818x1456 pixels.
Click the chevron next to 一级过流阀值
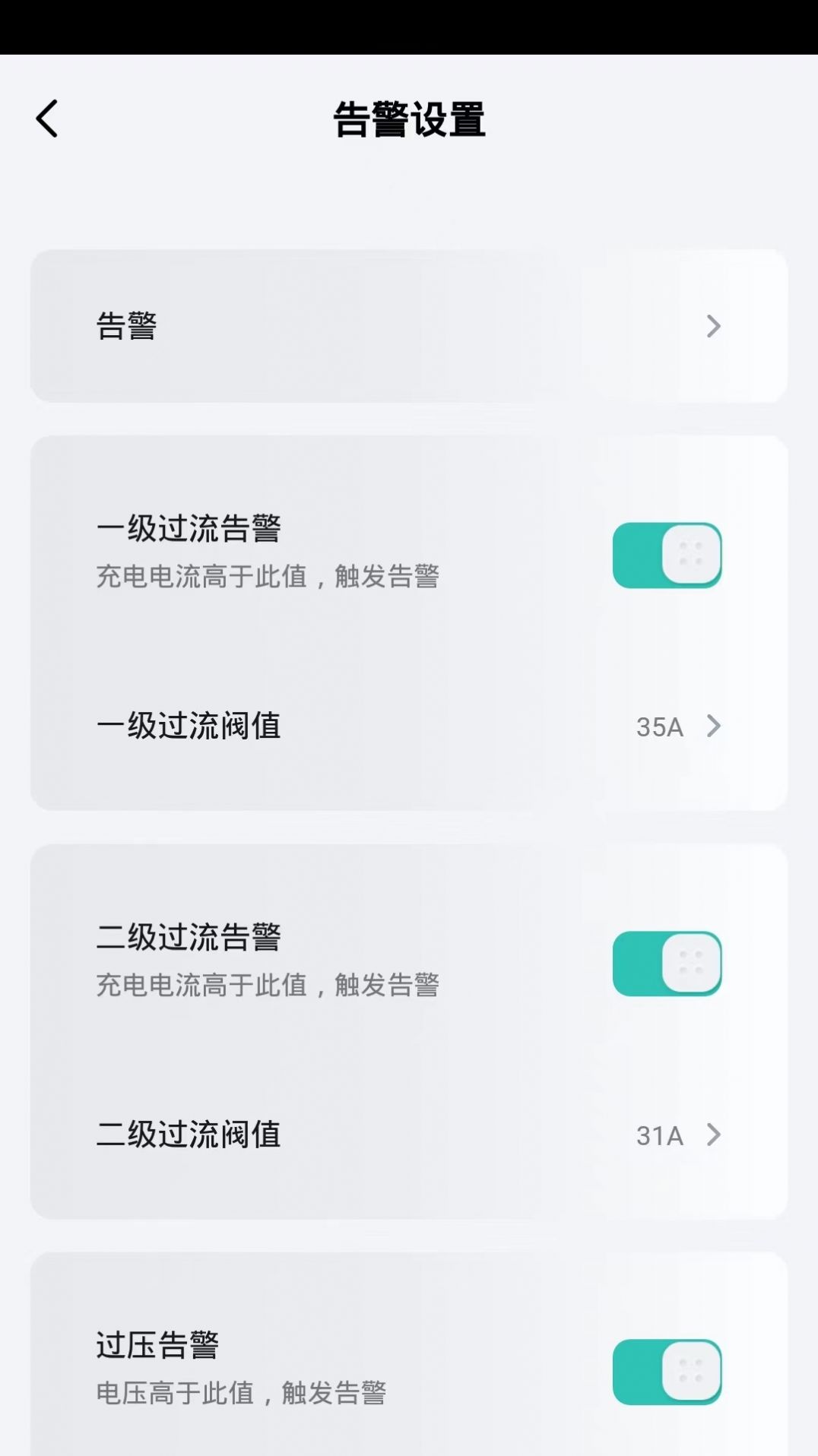[712, 727]
